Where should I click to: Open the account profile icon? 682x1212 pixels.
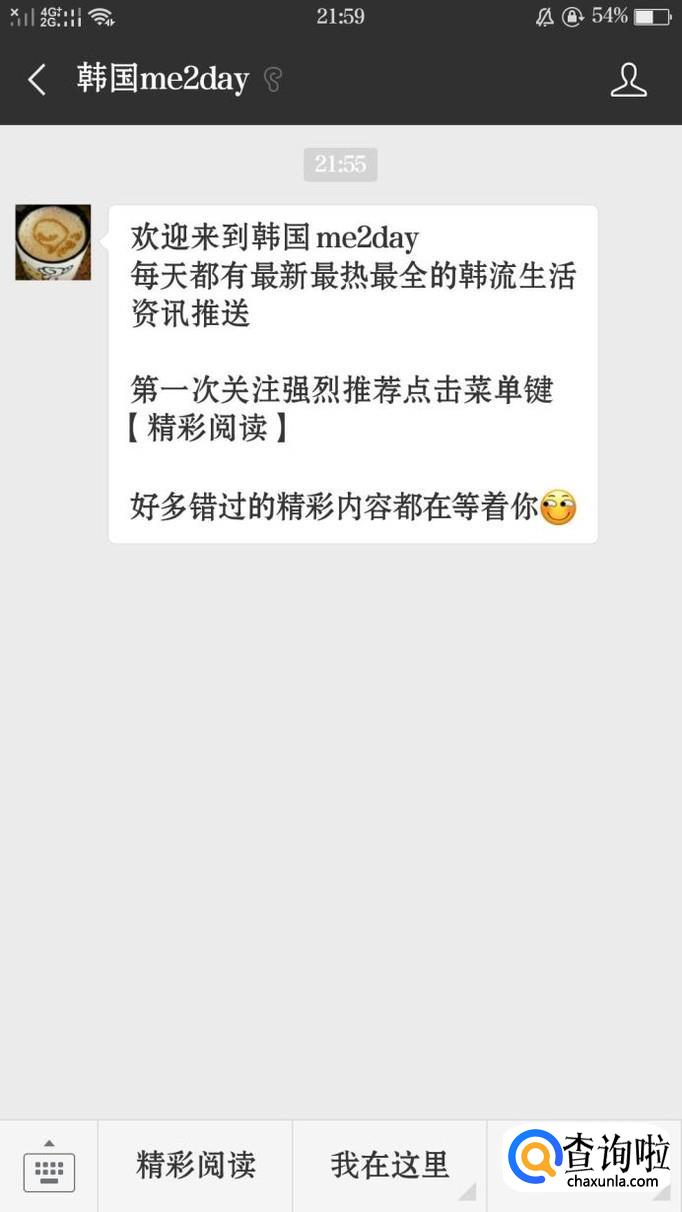point(628,80)
